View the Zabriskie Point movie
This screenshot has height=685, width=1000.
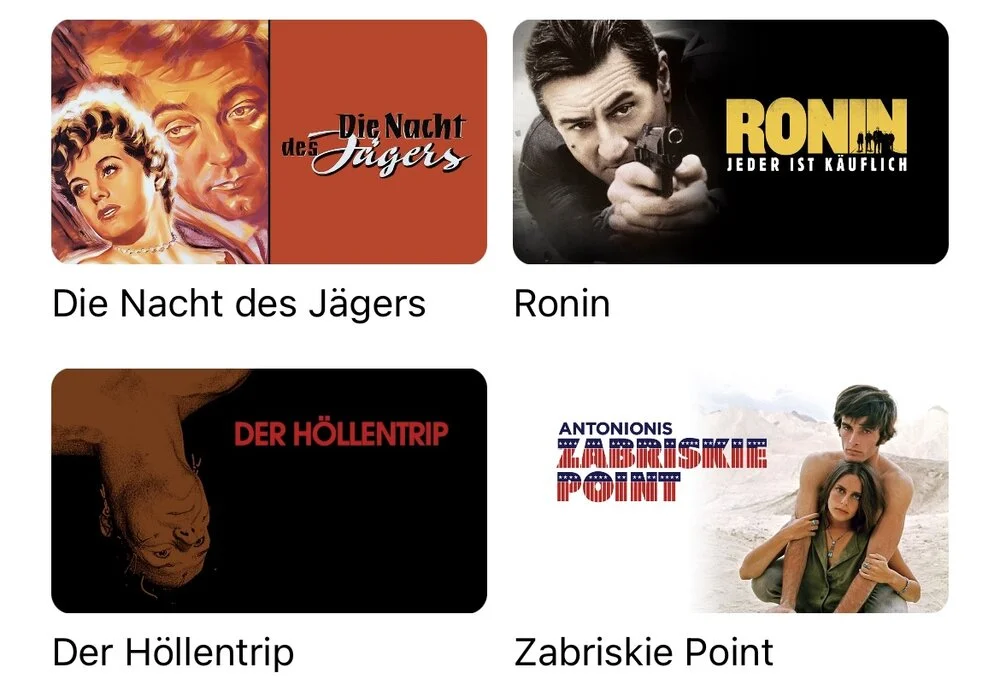pos(730,490)
